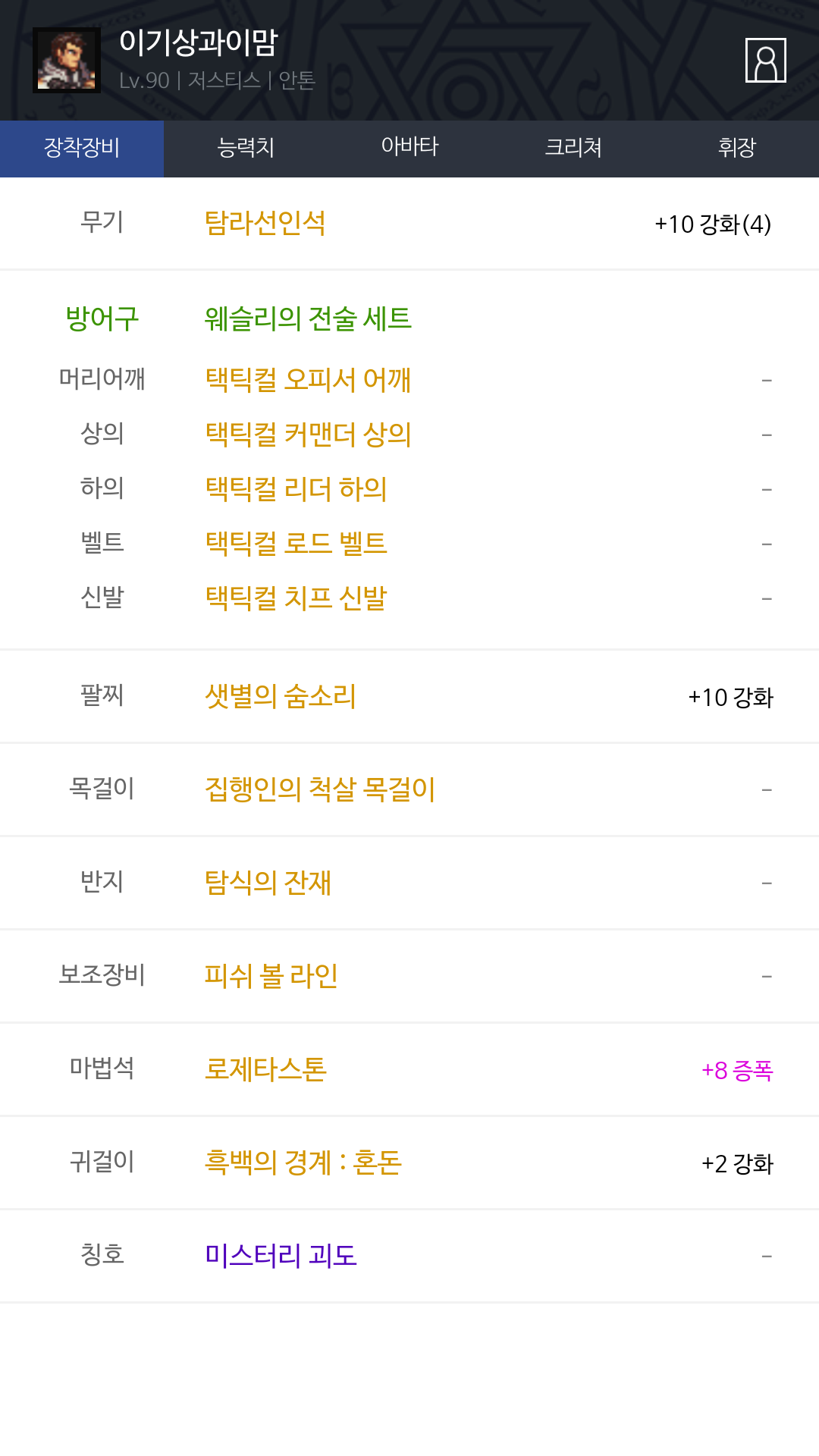
Task: Open necklace 집행인의 척살 목걸이
Action: pyautogui.click(x=320, y=789)
